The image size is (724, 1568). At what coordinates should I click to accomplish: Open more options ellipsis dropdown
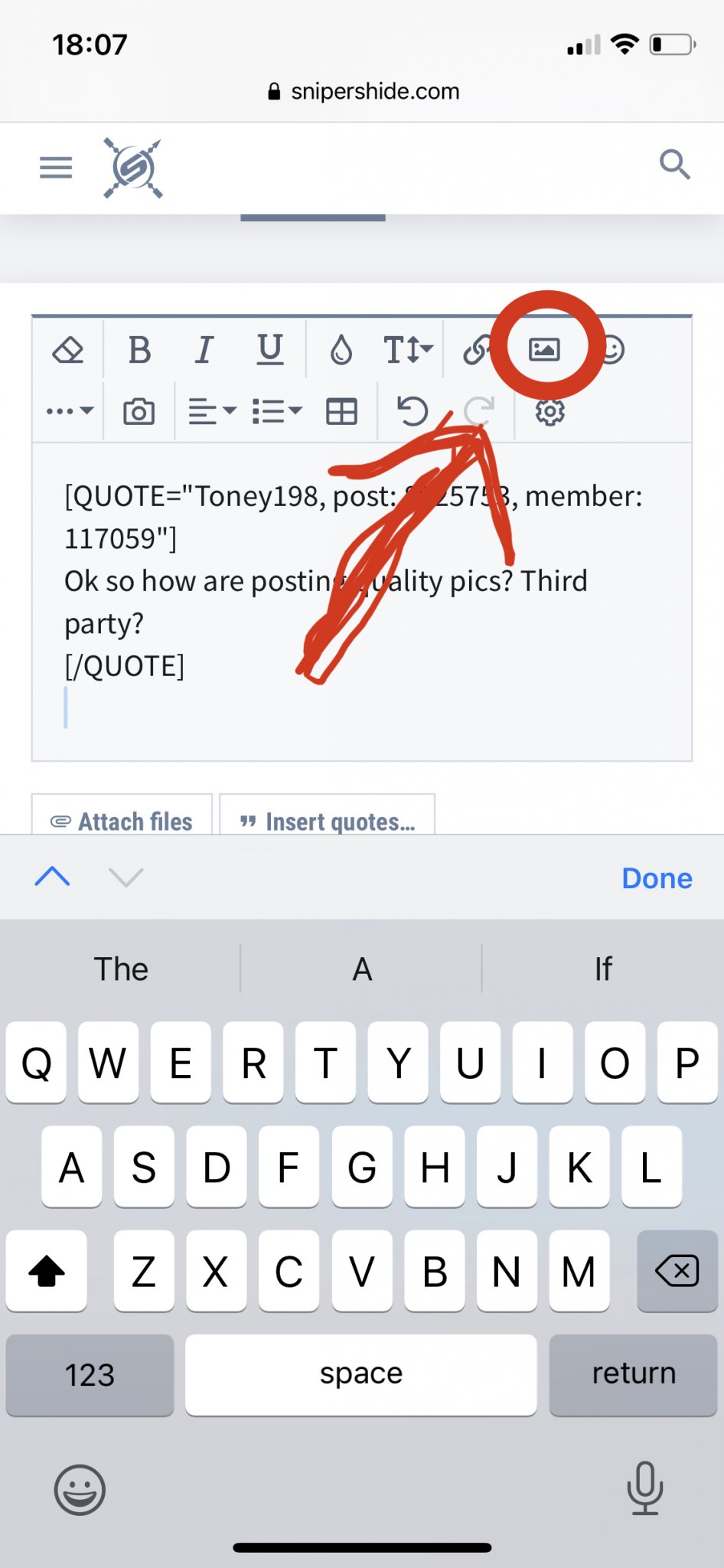(x=70, y=411)
